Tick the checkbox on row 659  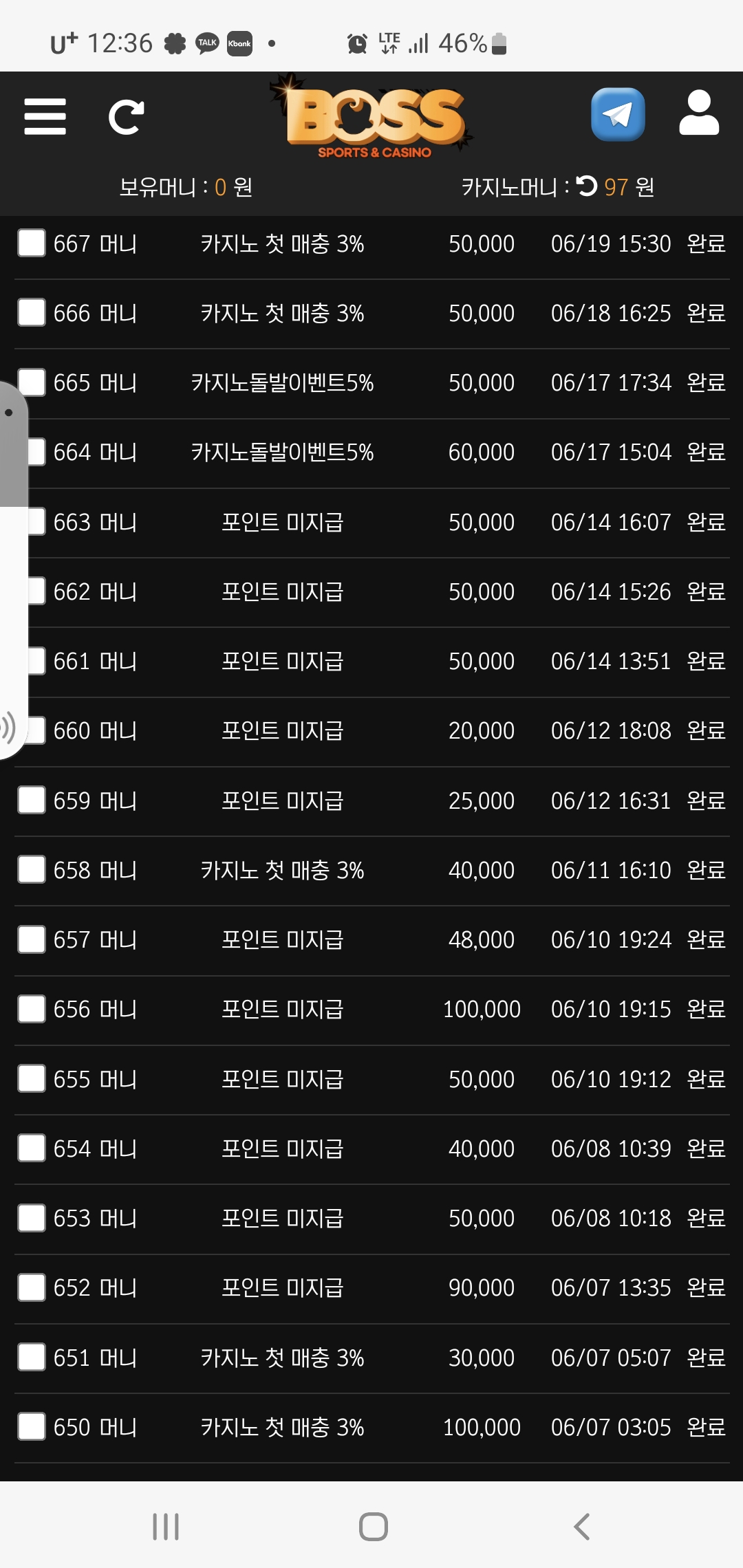32,801
